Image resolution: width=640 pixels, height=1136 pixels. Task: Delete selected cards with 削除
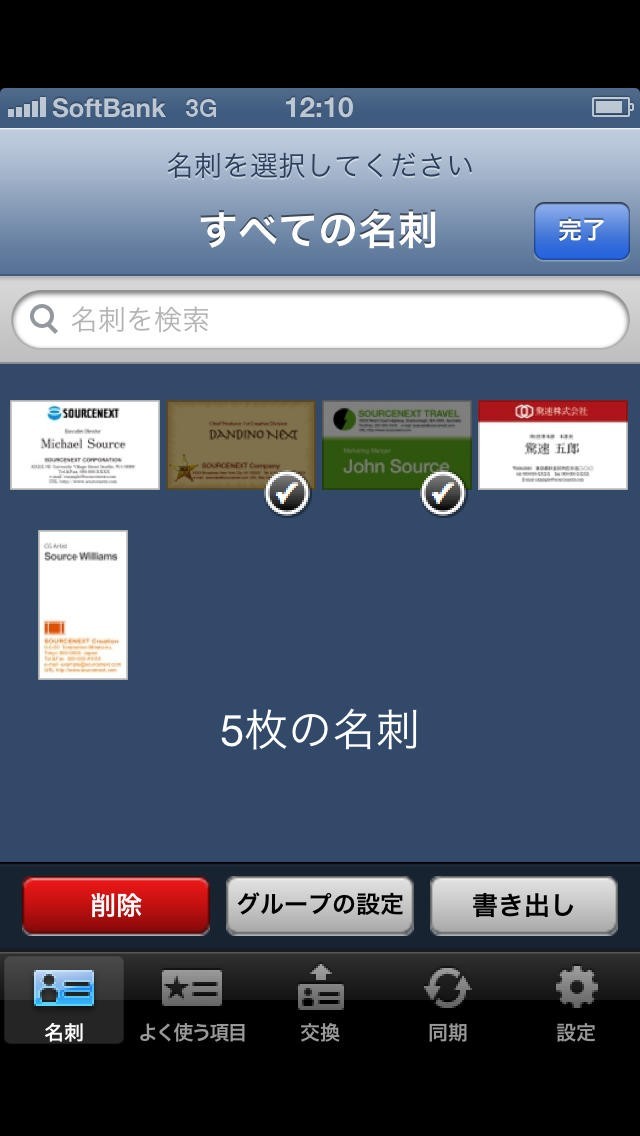[x=116, y=906]
